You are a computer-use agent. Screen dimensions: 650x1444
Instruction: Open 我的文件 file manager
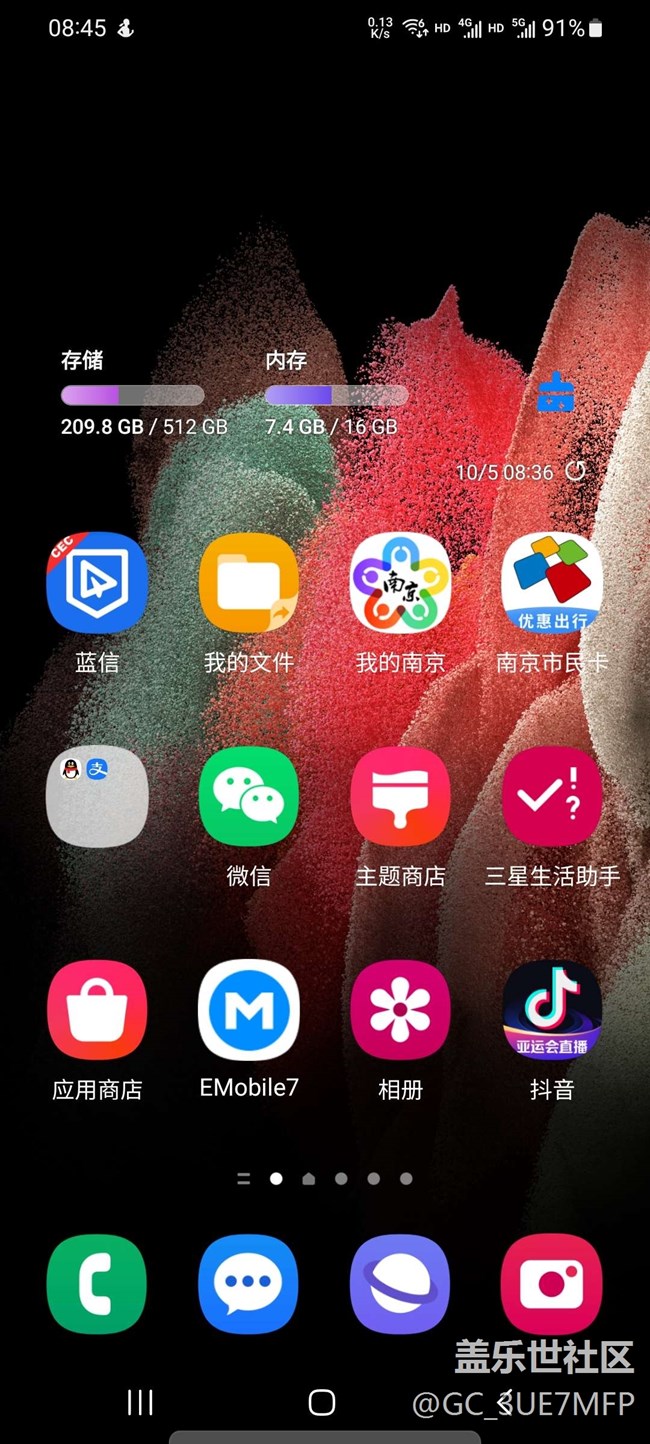(x=249, y=583)
